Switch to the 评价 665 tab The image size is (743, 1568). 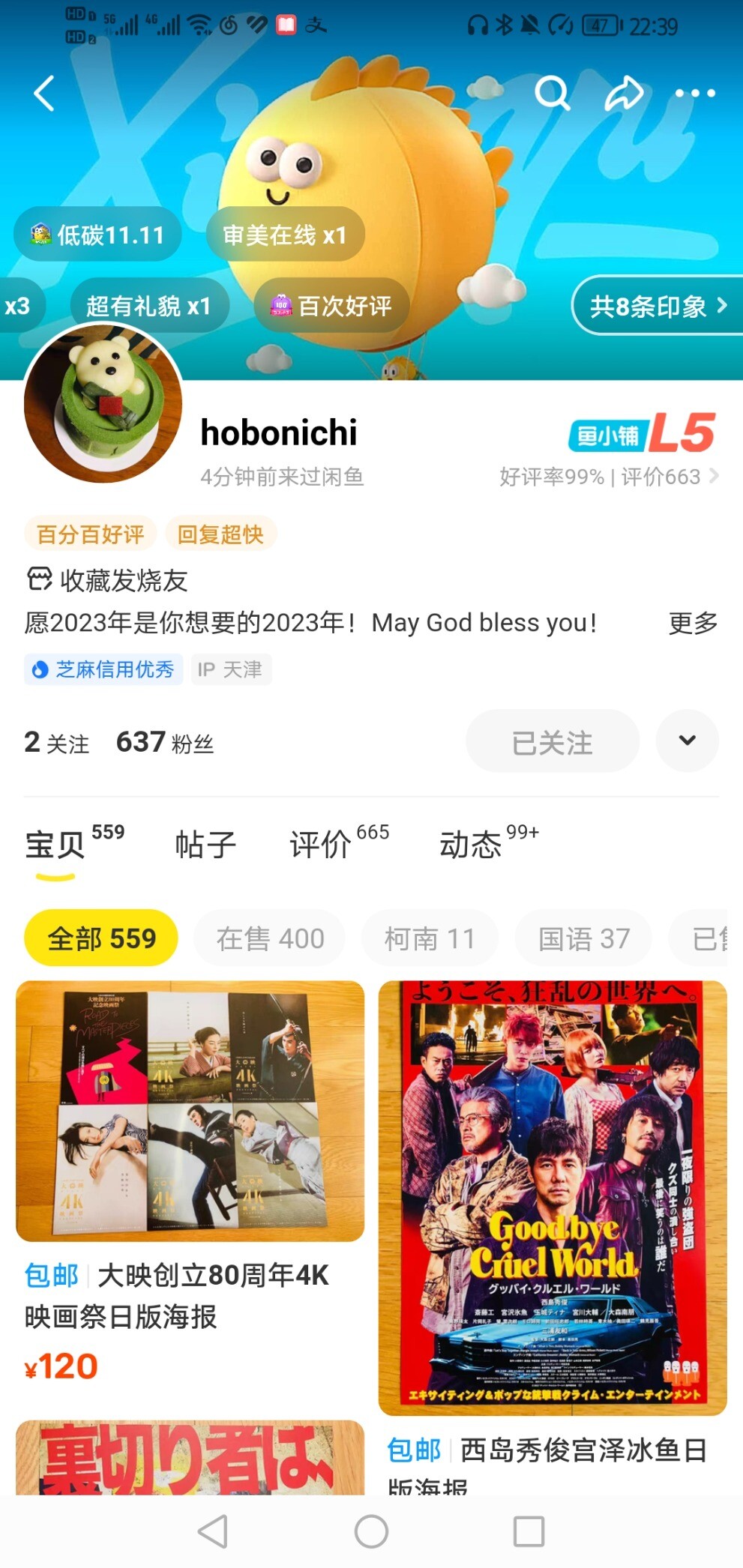pos(339,842)
